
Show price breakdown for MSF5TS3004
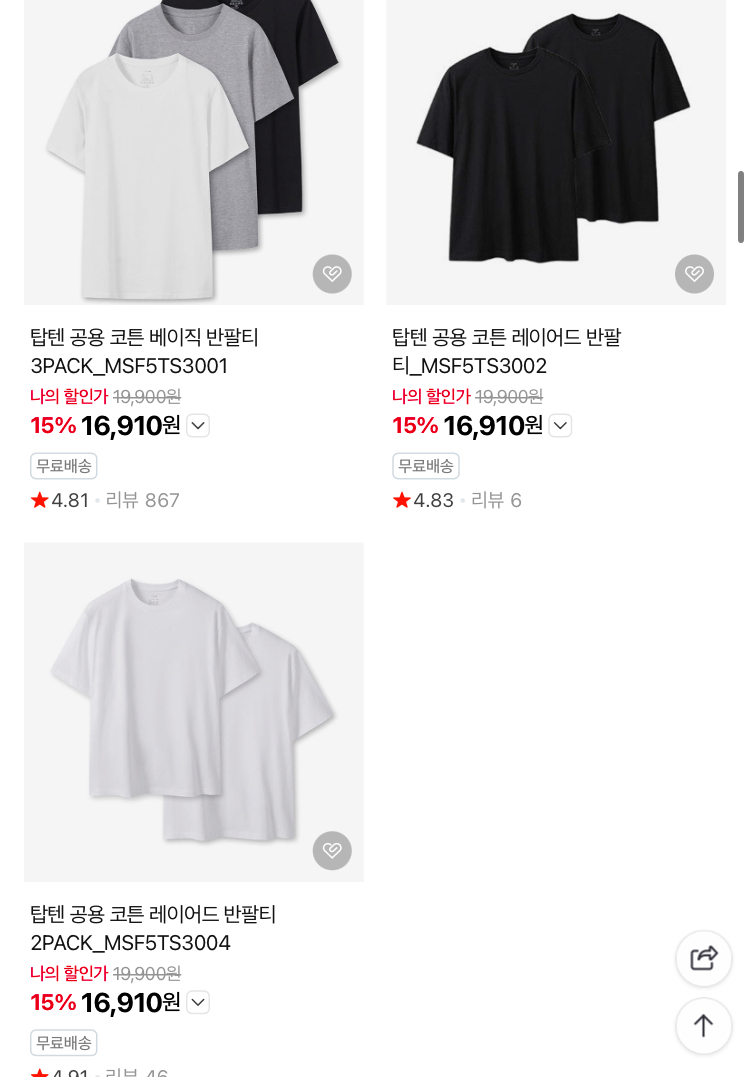tap(198, 1002)
